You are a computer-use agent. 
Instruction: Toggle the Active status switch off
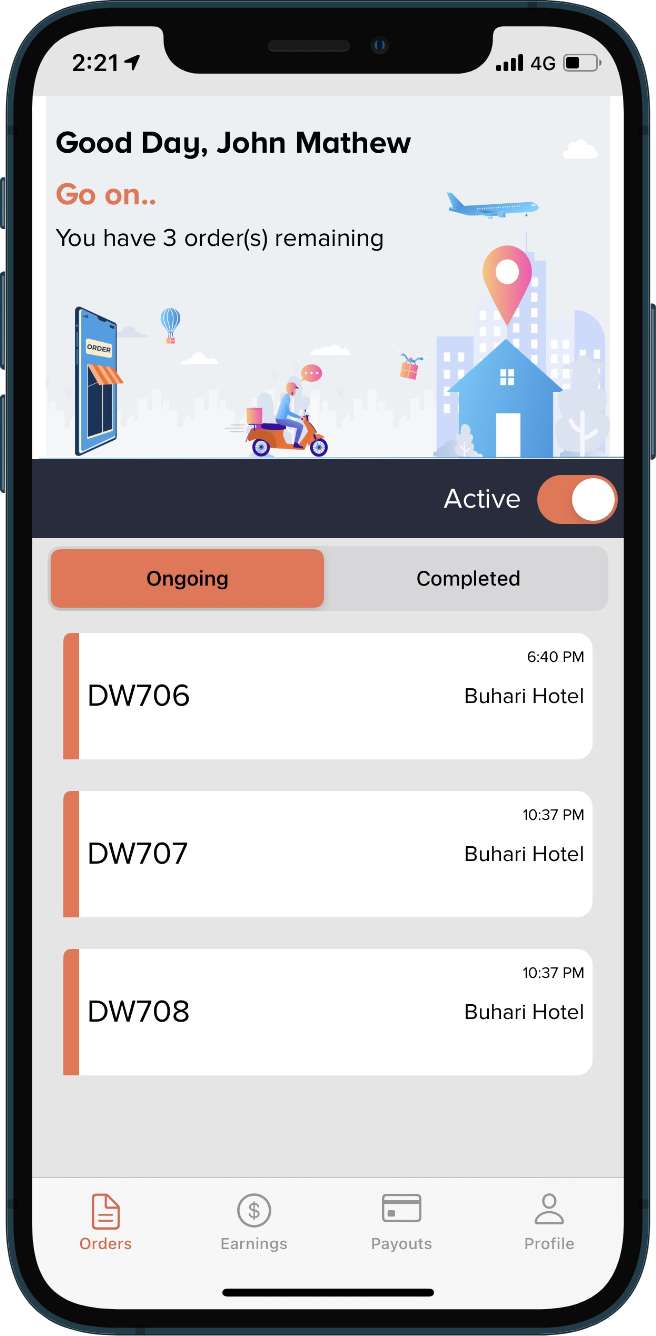[x=577, y=499]
